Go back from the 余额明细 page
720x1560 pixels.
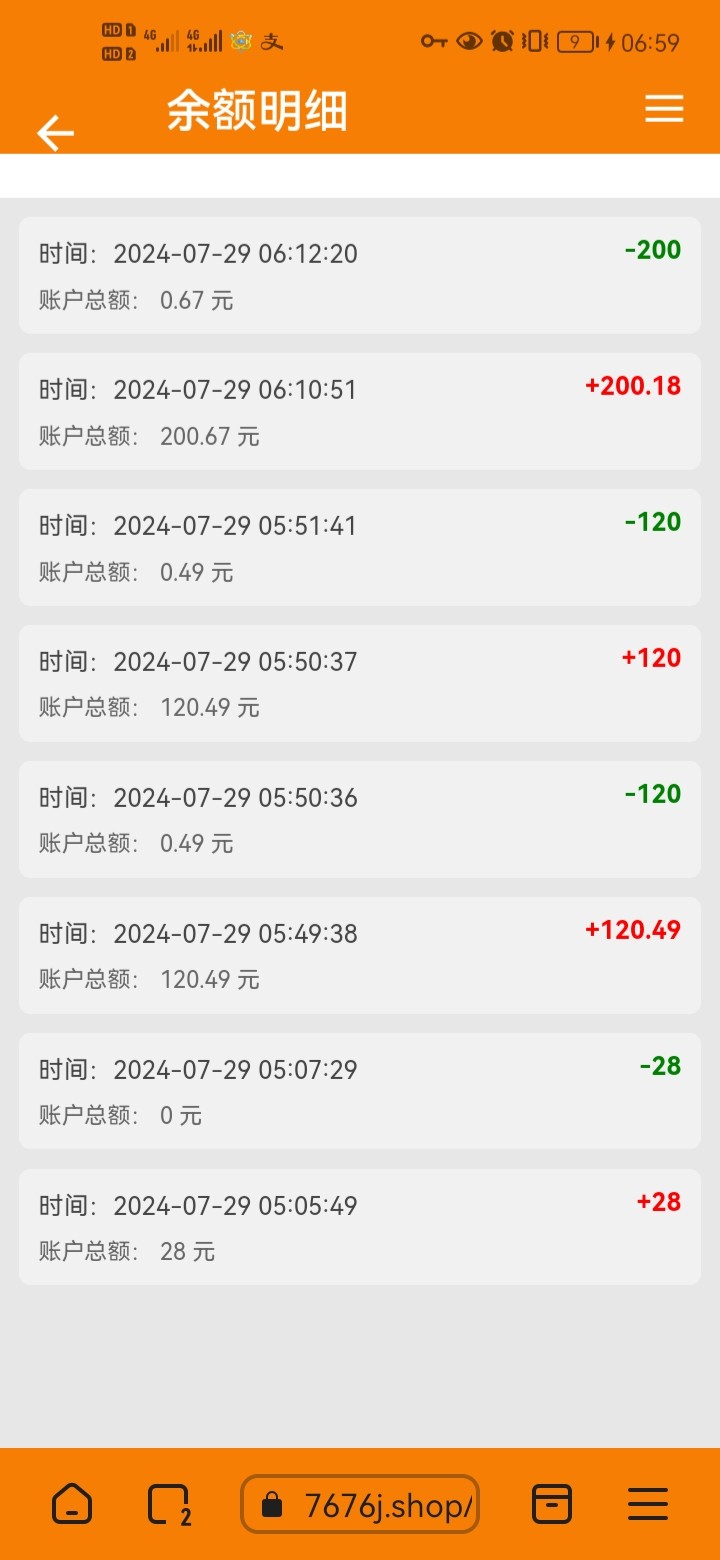click(56, 132)
